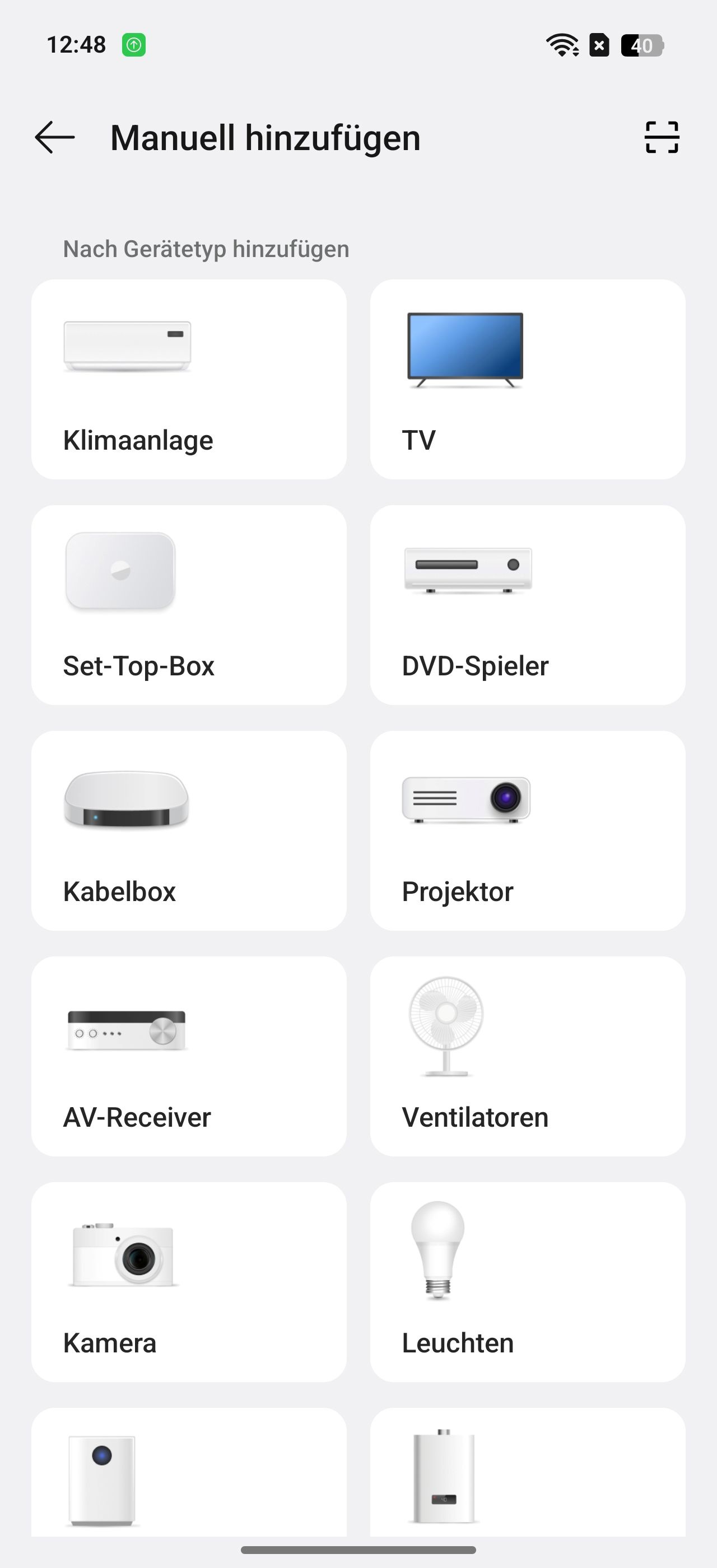717x1568 pixels.
Task: Select the TV device type
Action: coord(527,377)
